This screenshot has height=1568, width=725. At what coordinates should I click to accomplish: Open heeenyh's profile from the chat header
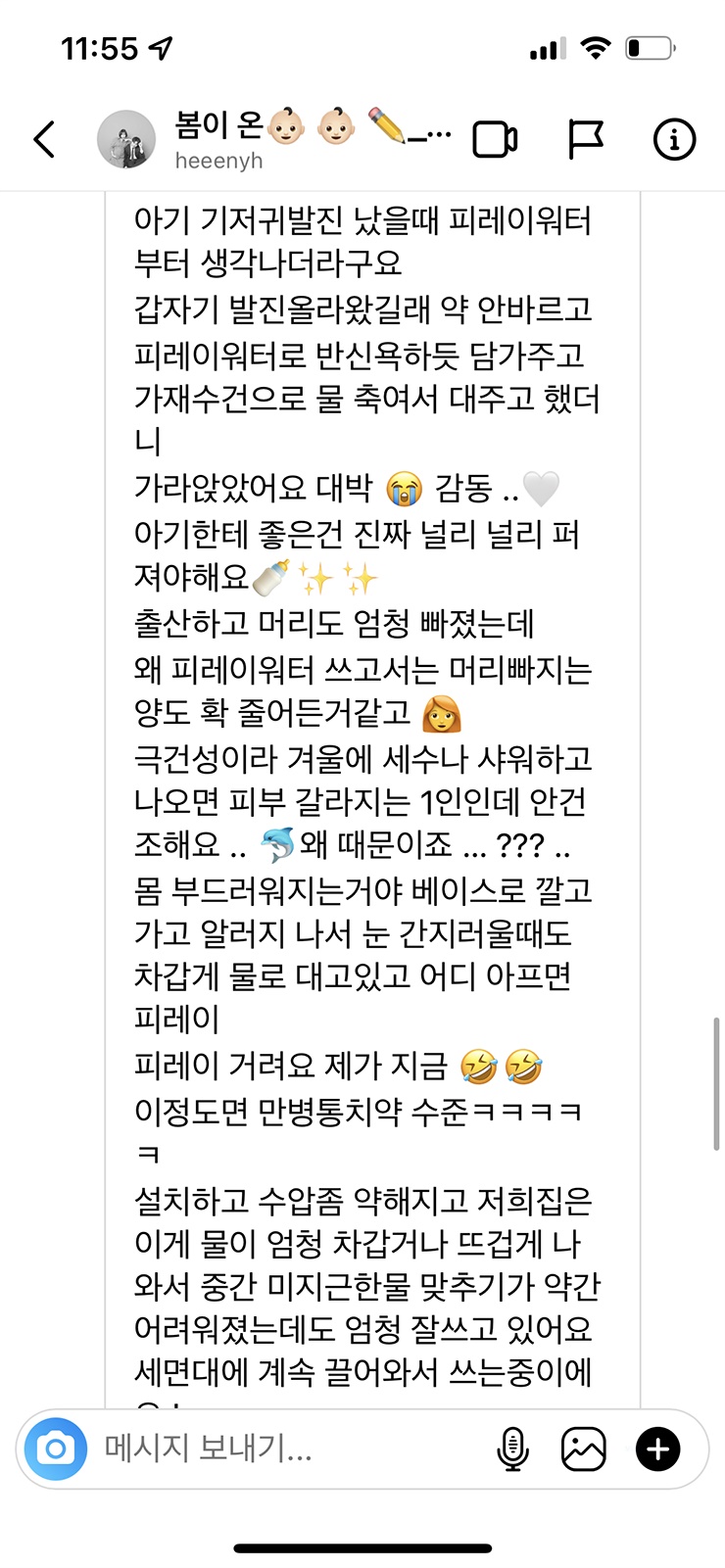pyautogui.click(x=127, y=139)
